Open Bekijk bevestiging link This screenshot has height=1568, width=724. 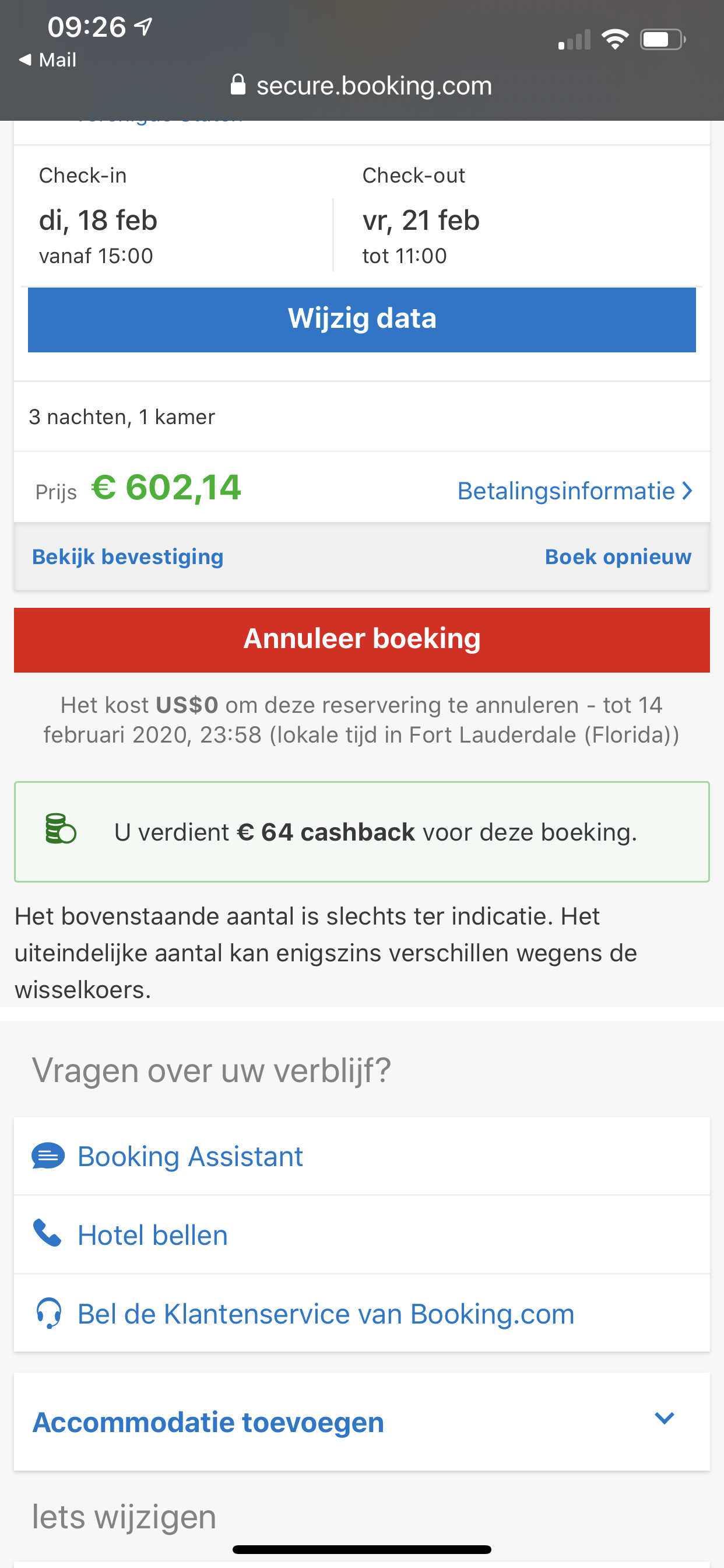pyautogui.click(x=128, y=557)
